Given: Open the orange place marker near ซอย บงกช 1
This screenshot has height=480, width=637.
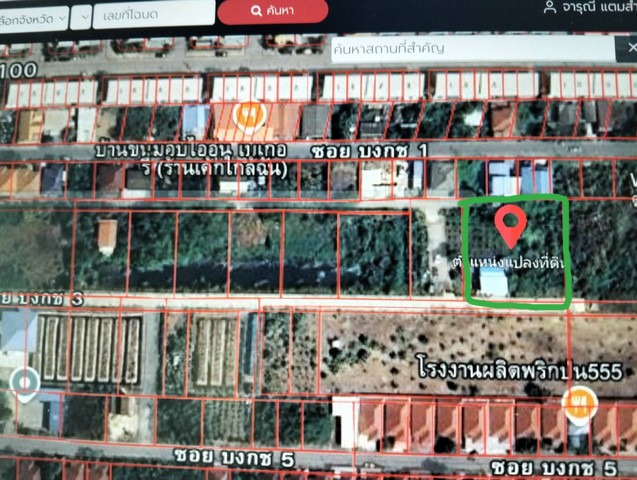Looking at the screenshot, I should pos(248,117).
